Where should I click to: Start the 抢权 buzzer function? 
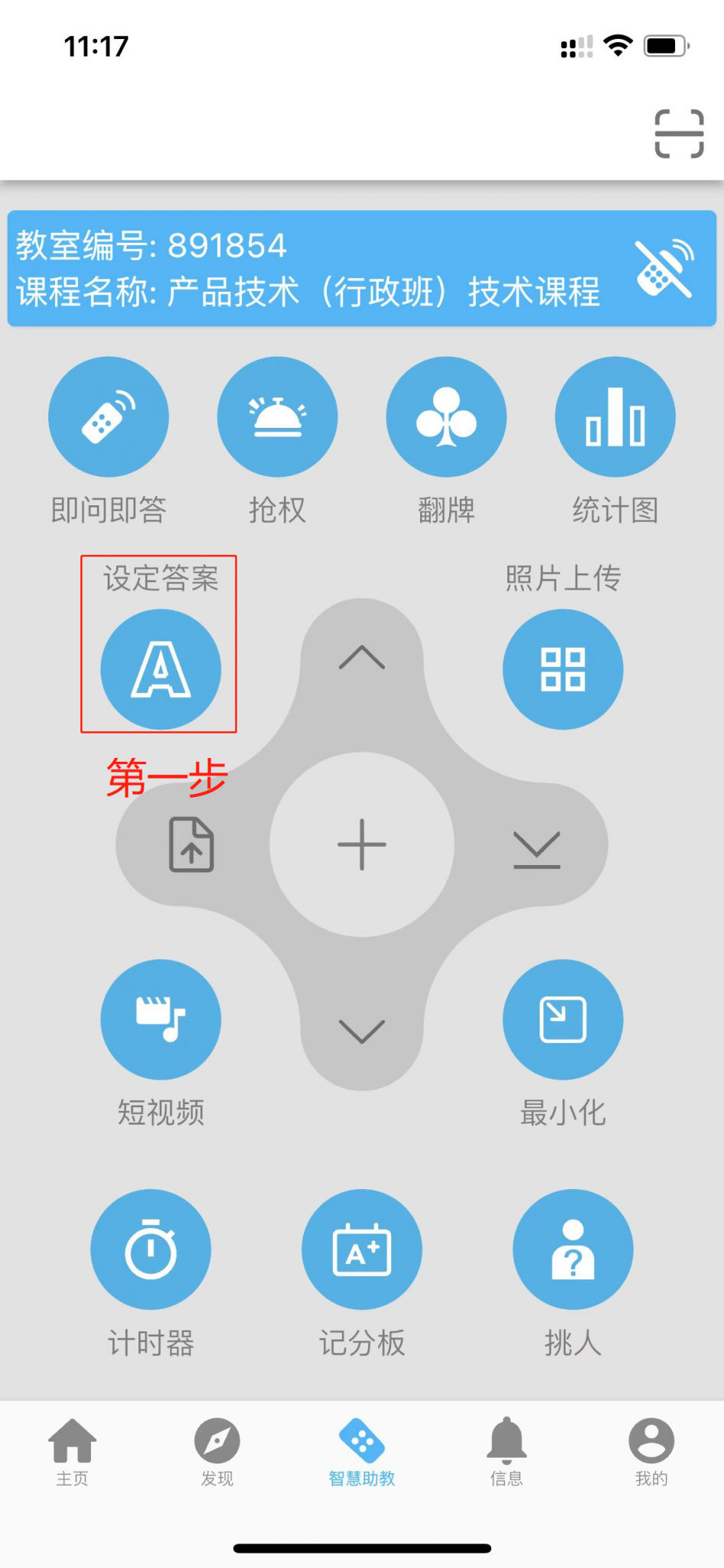277,417
